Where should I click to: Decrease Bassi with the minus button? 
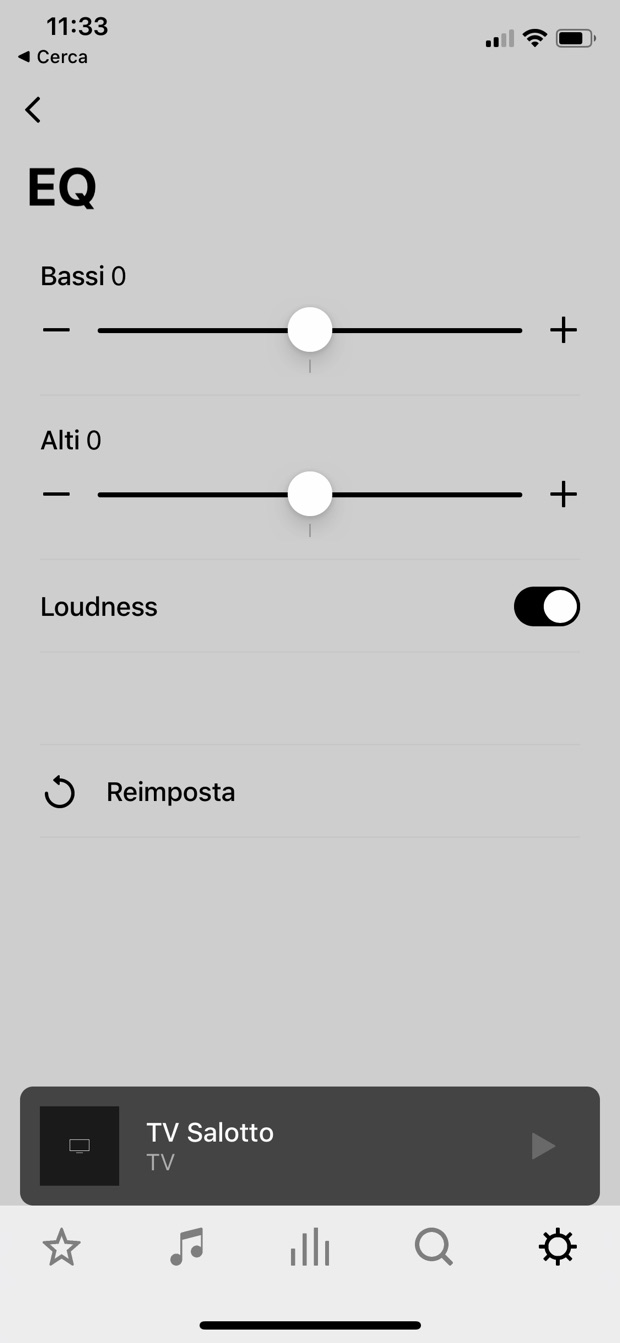point(57,330)
